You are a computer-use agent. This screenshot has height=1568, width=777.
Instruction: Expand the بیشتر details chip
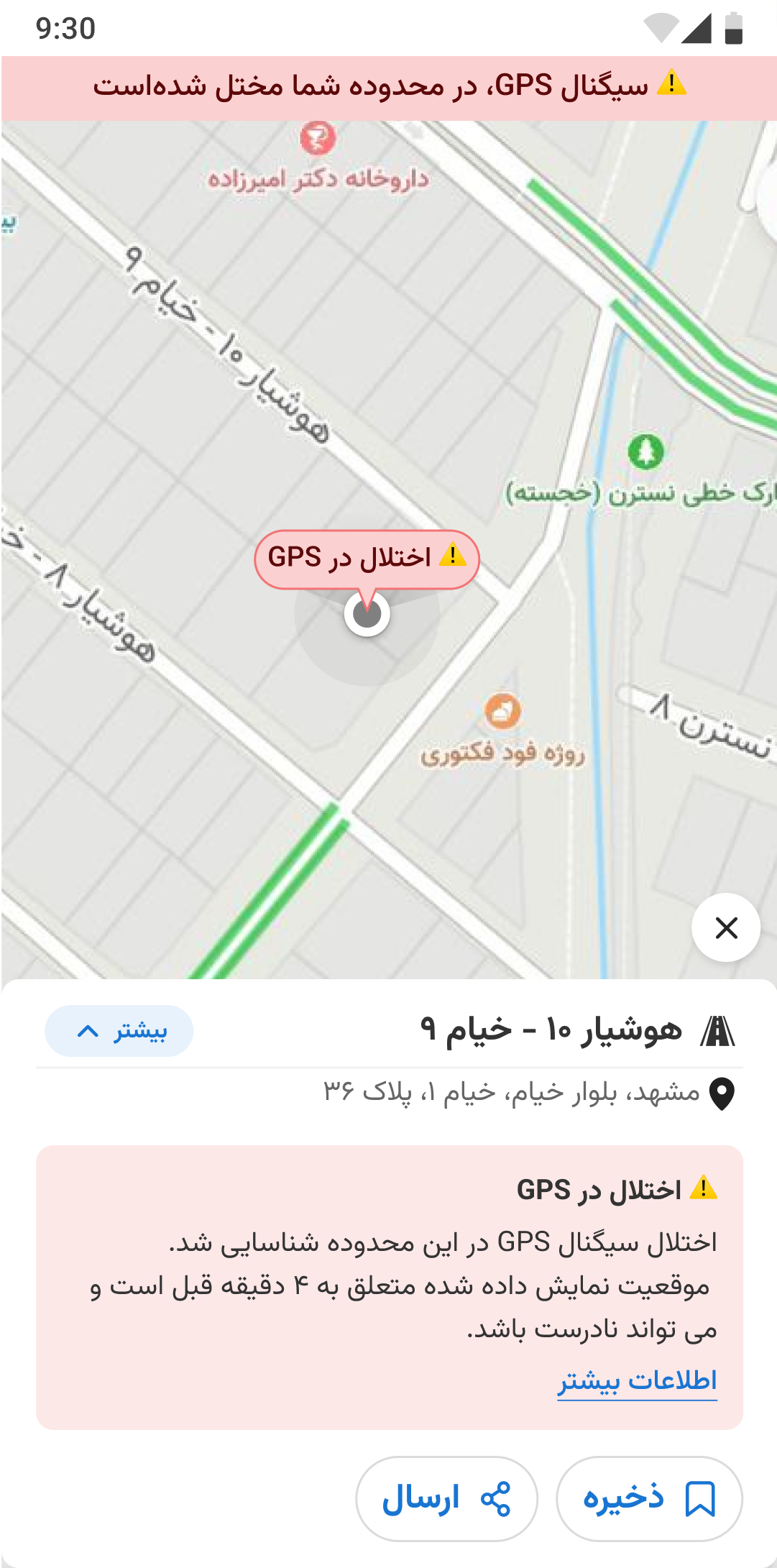pos(119,1031)
